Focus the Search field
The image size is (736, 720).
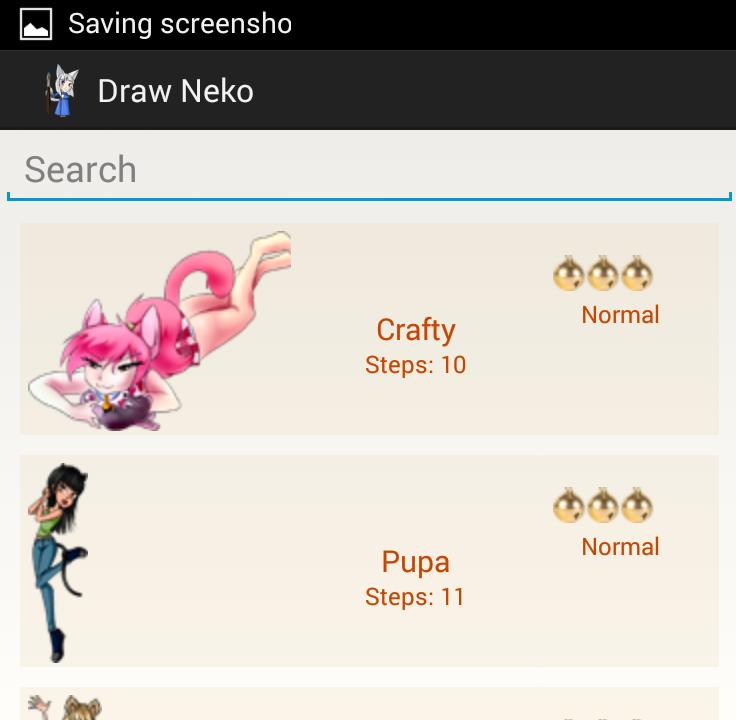click(368, 170)
